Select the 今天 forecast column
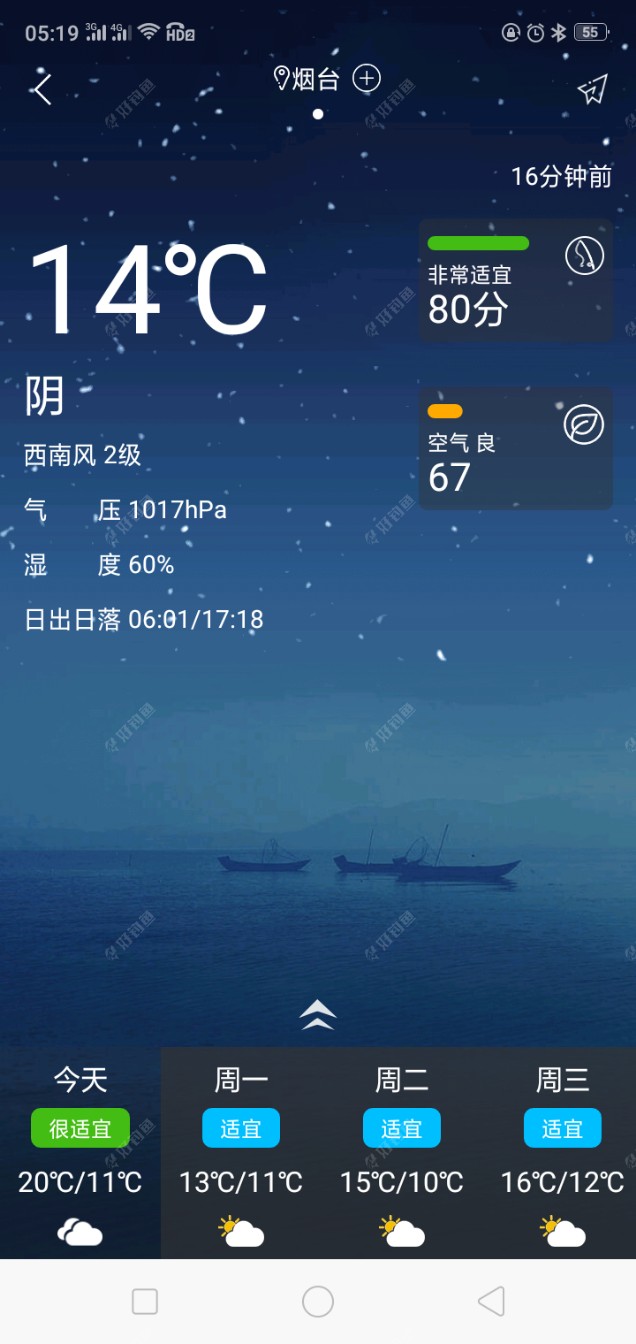Viewport: 636px width, 1344px height. click(80, 1152)
